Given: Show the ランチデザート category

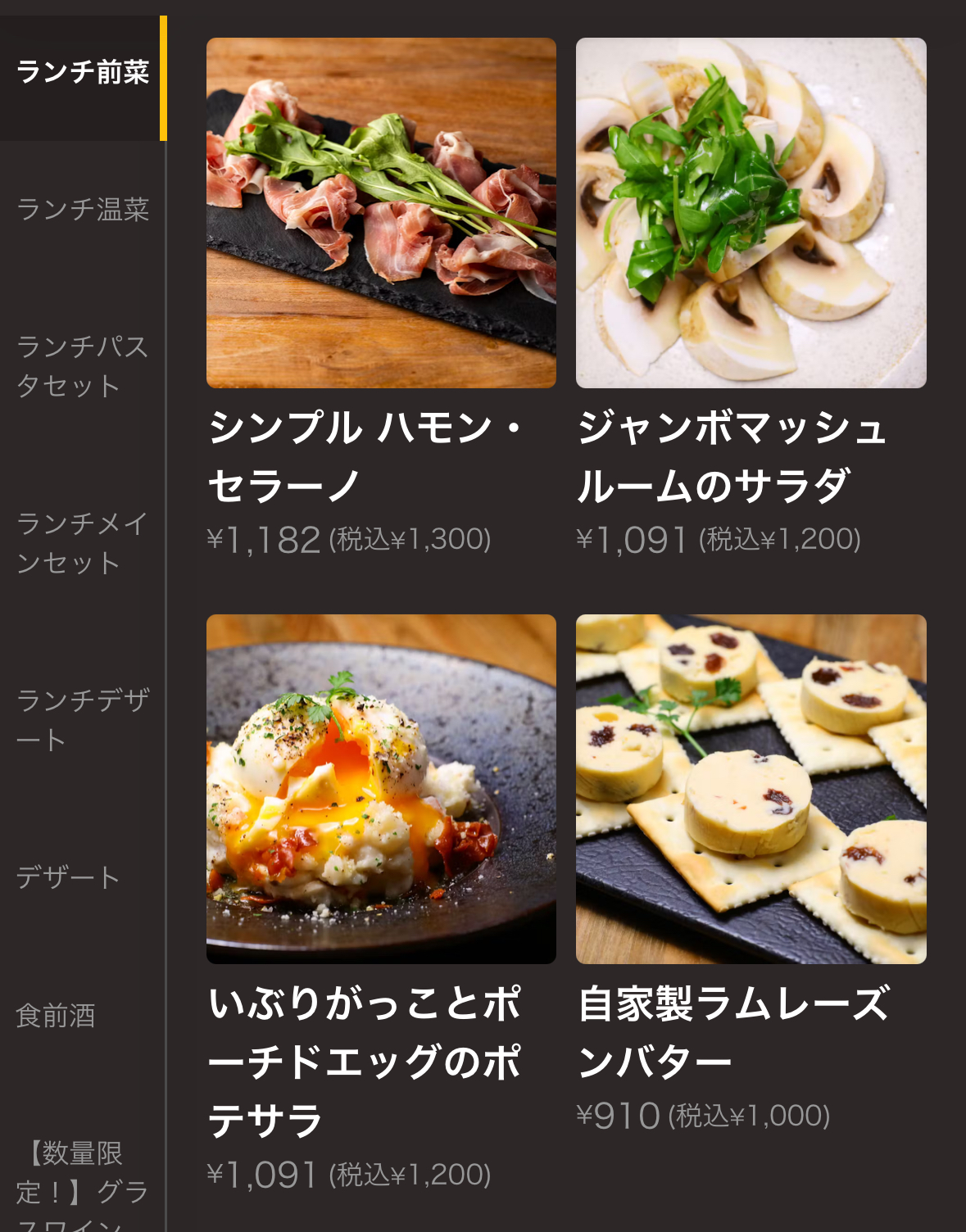Looking at the screenshot, I should click(x=82, y=719).
